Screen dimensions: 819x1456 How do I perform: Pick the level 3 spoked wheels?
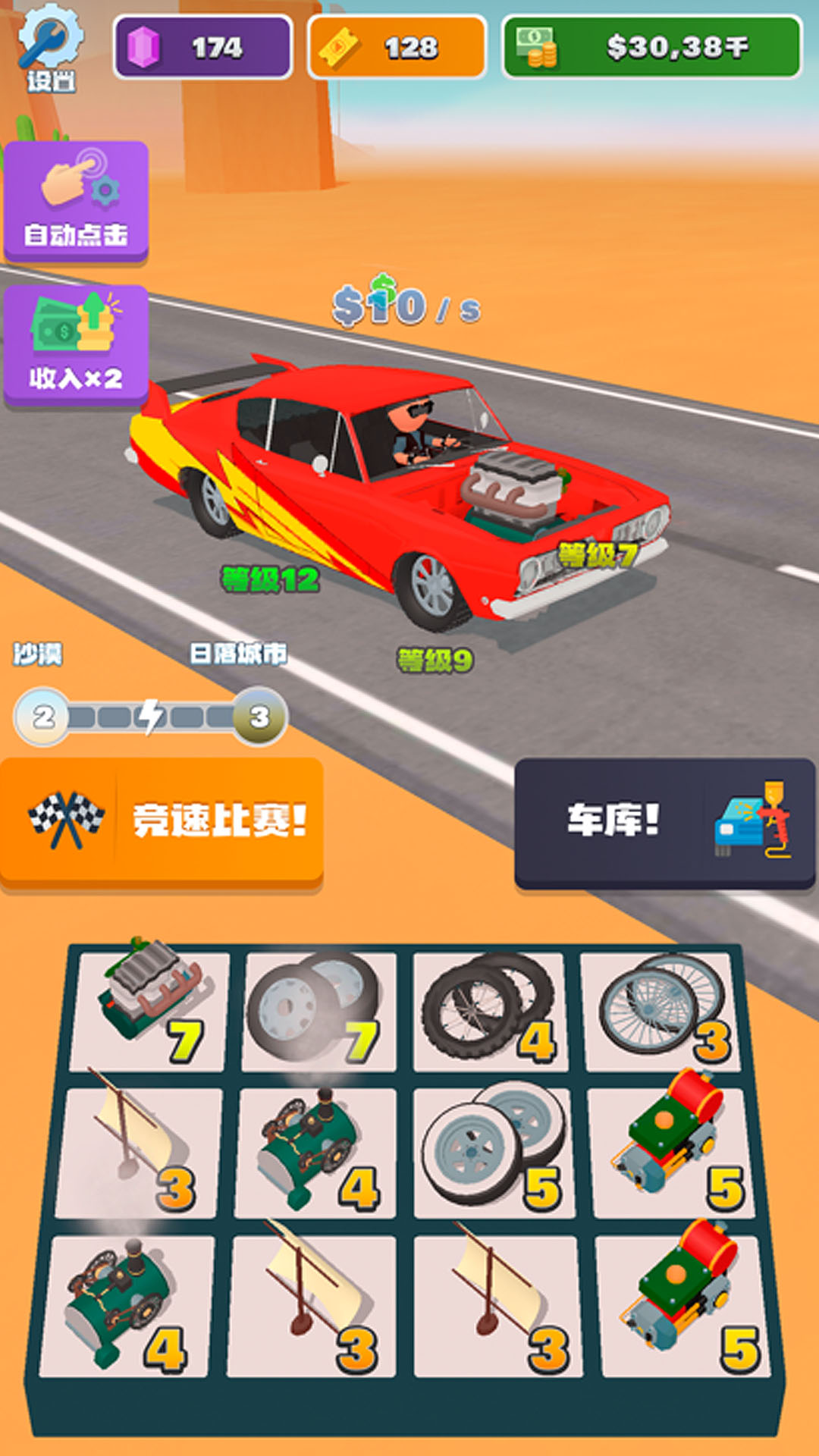(658, 1010)
